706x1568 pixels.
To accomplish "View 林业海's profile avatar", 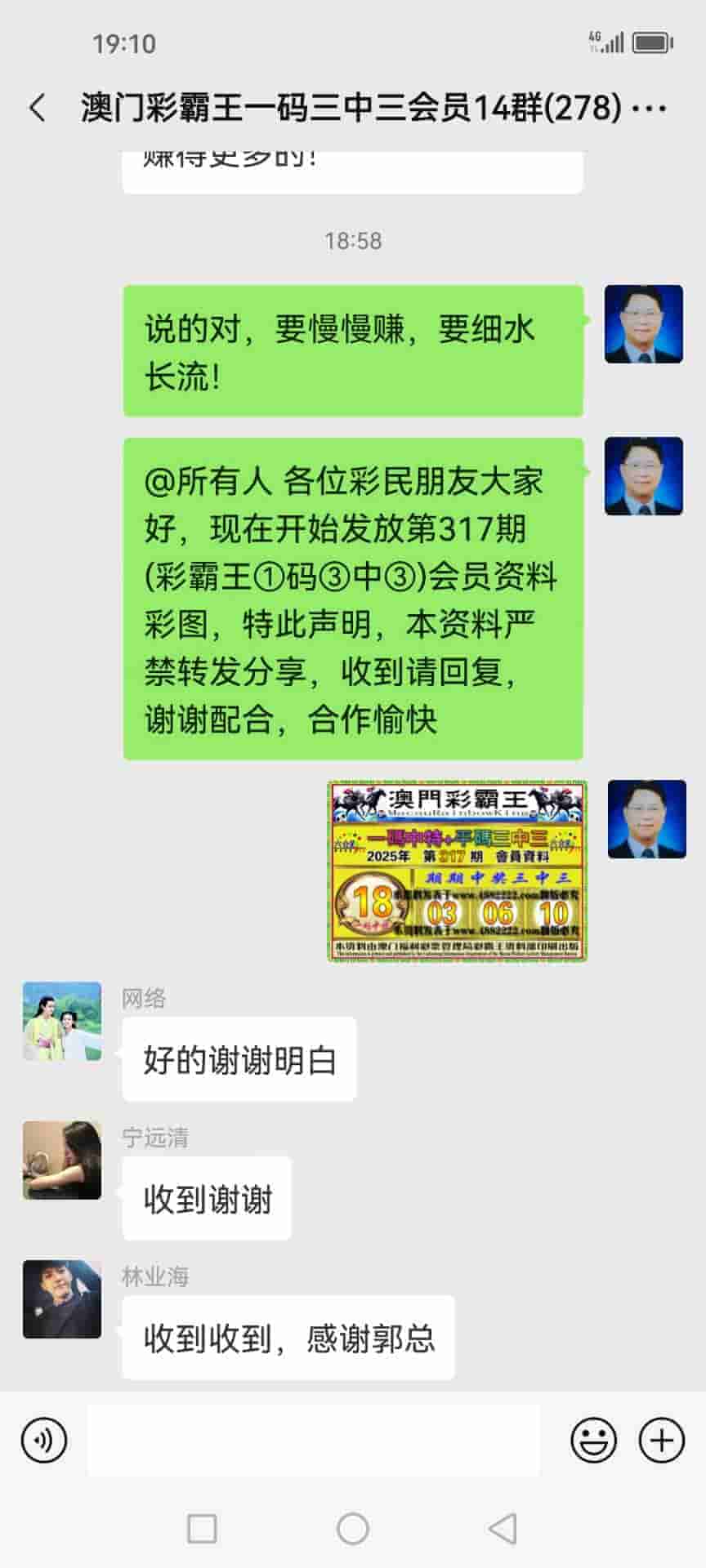I will click(62, 1299).
